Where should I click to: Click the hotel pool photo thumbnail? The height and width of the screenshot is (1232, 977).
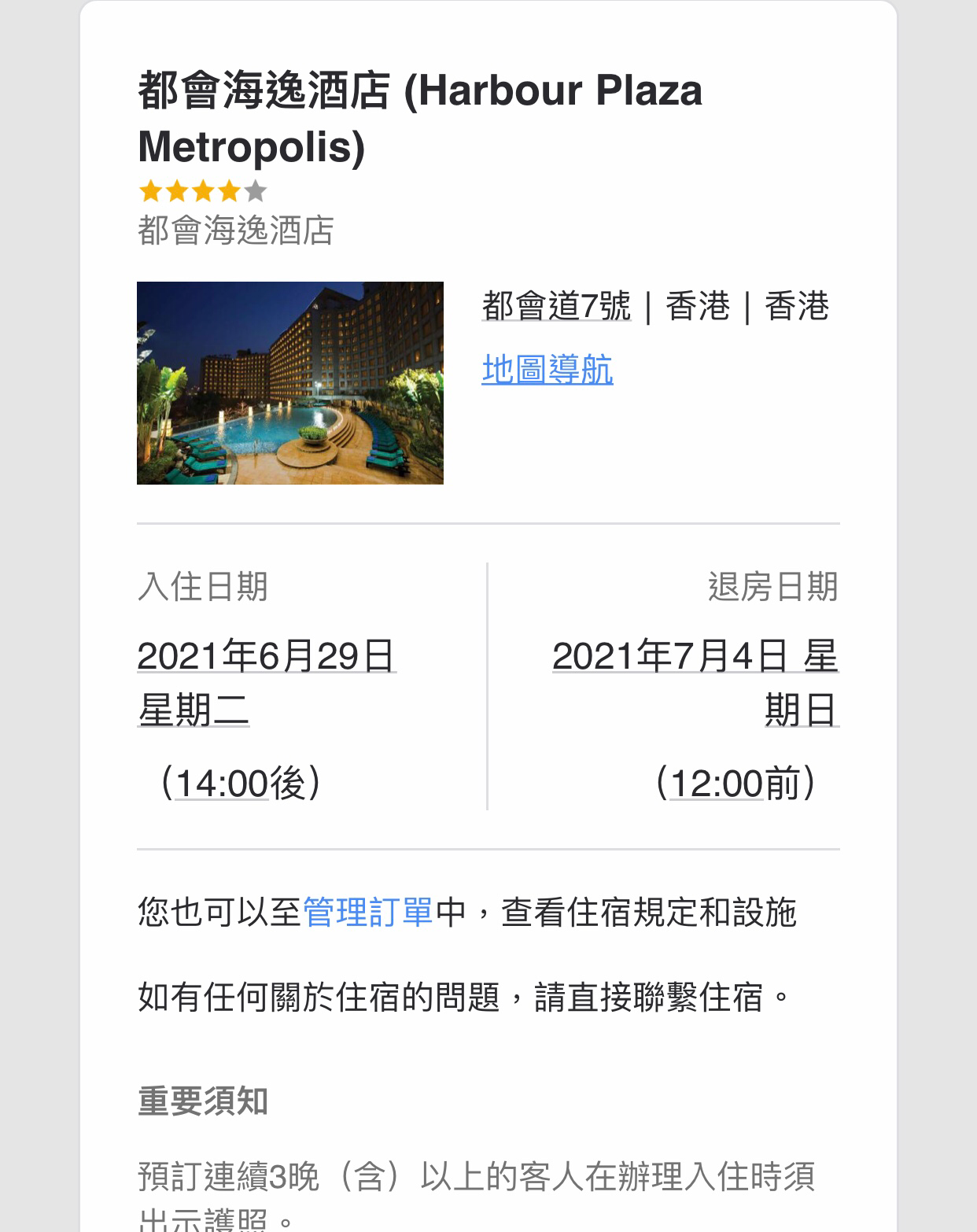point(293,385)
